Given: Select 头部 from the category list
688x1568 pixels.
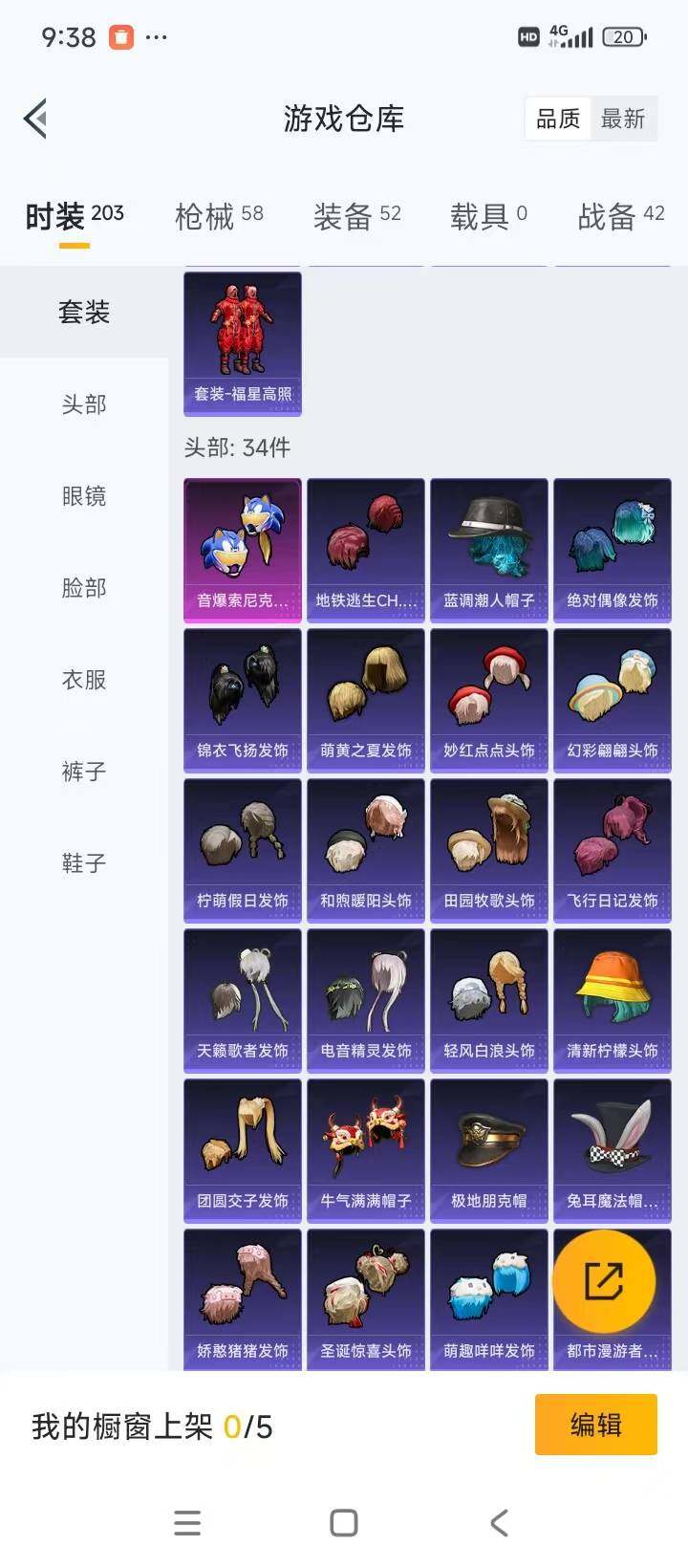Looking at the screenshot, I should (84, 404).
